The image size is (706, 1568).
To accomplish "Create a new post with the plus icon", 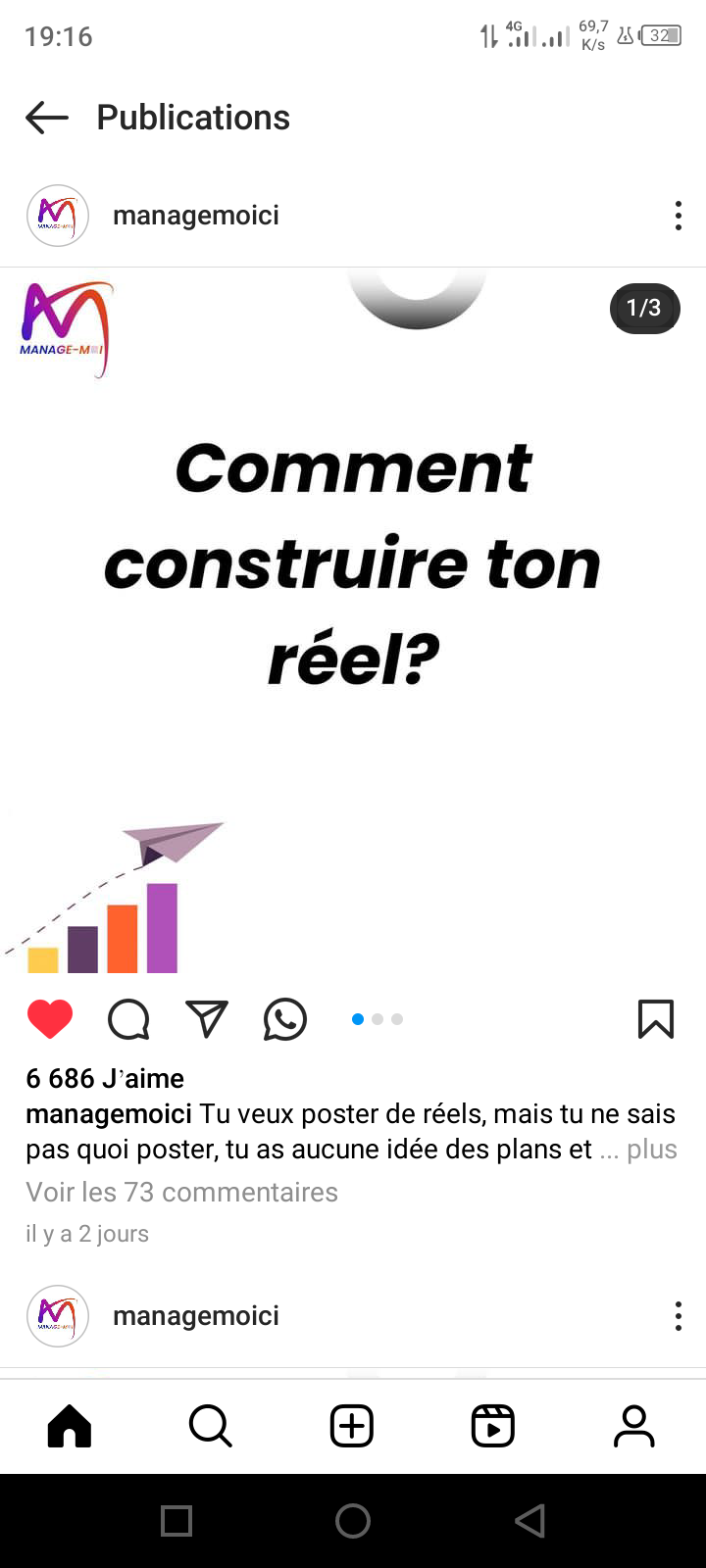I will click(352, 1426).
